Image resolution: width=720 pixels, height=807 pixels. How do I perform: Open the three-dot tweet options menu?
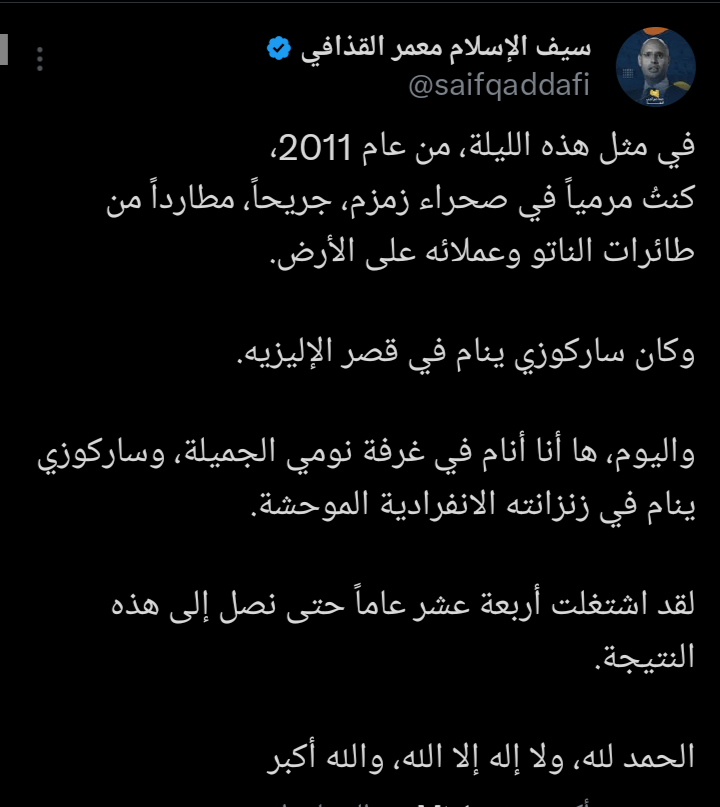pos(40,58)
